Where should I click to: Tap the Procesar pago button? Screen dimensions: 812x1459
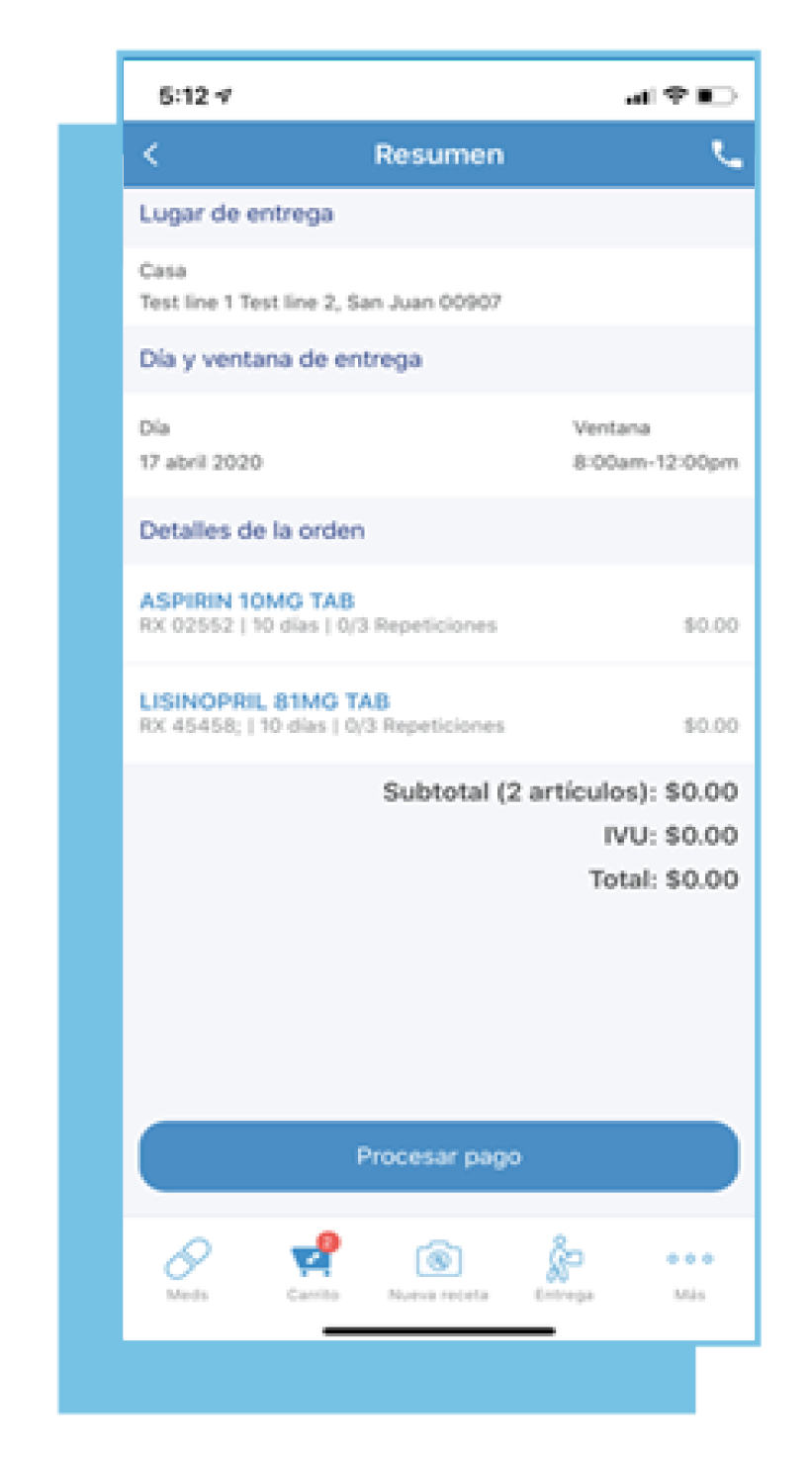click(x=438, y=1156)
